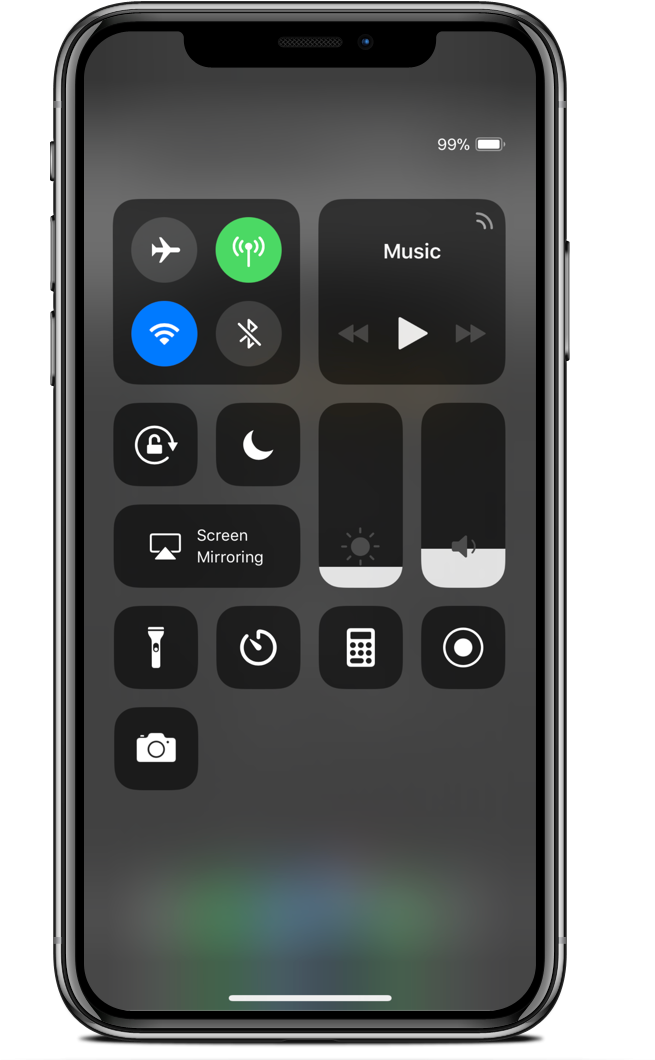Enable Airplane Mode
Screen dimensions: 655x1060
coord(164,250)
